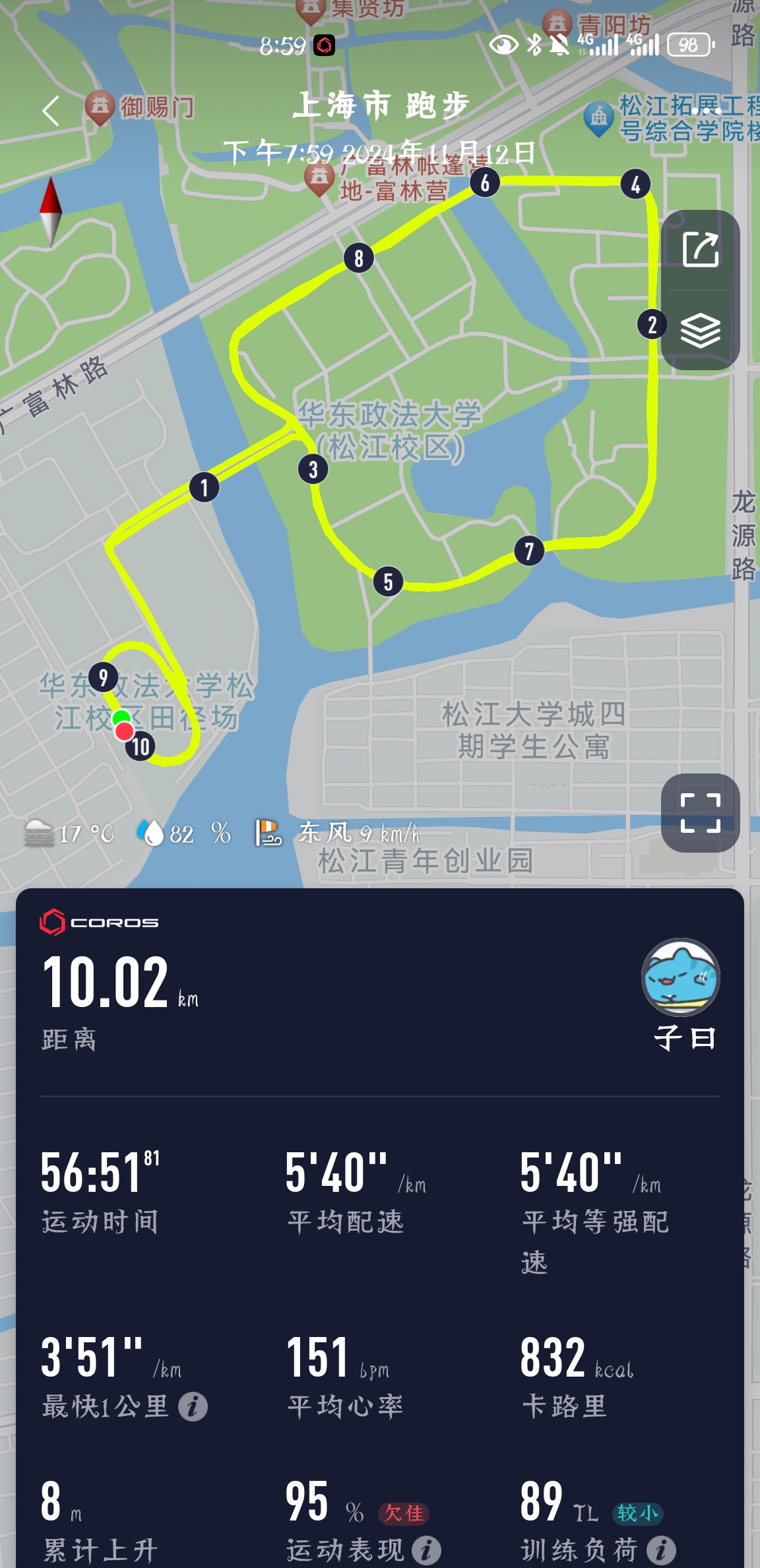The width and height of the screenshot is (760, 1568).
Task: Open info for 最快1公里
Action: (x=193, y=1406)
